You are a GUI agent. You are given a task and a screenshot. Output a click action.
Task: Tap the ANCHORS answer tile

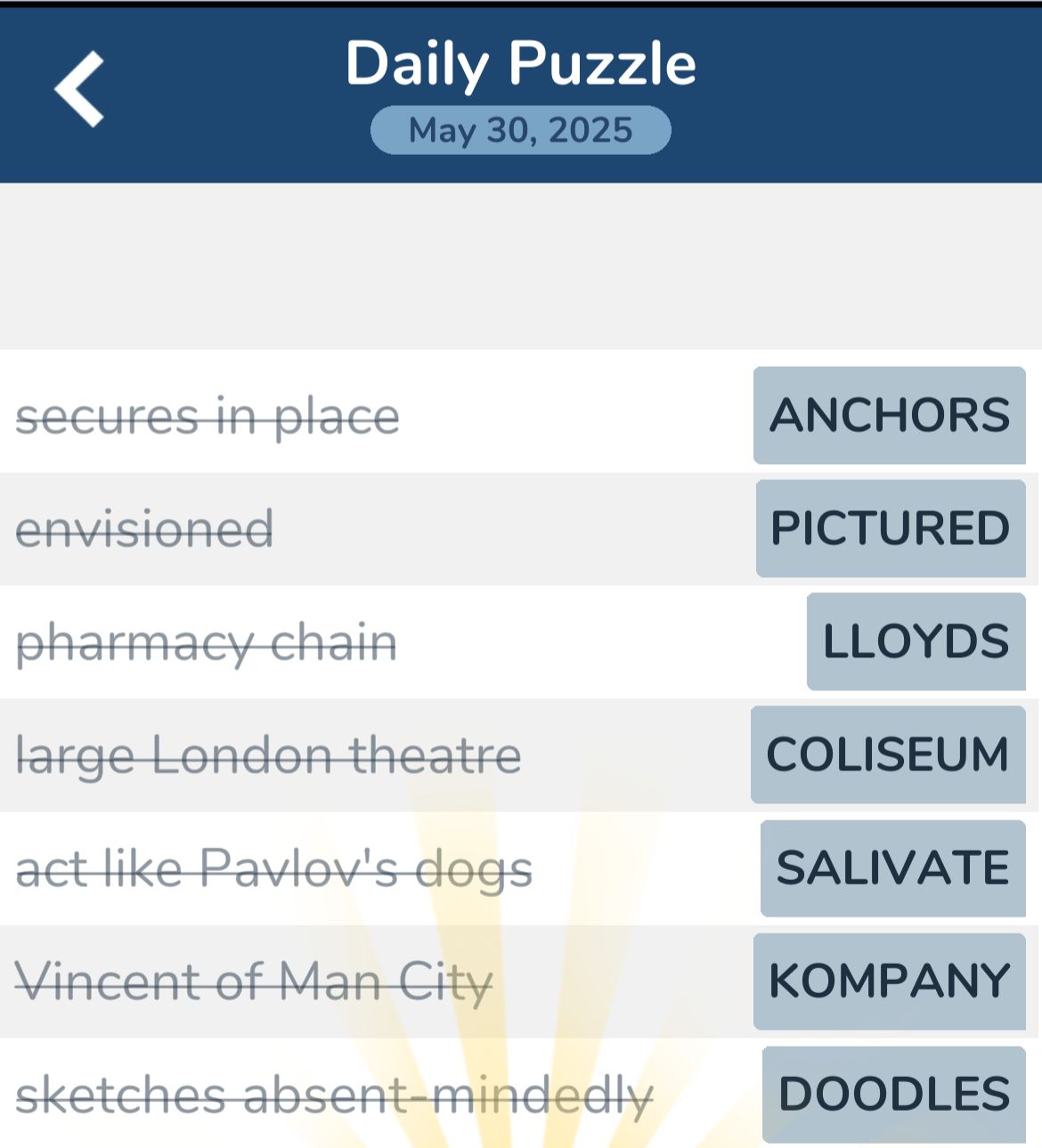tap(889, 415)
